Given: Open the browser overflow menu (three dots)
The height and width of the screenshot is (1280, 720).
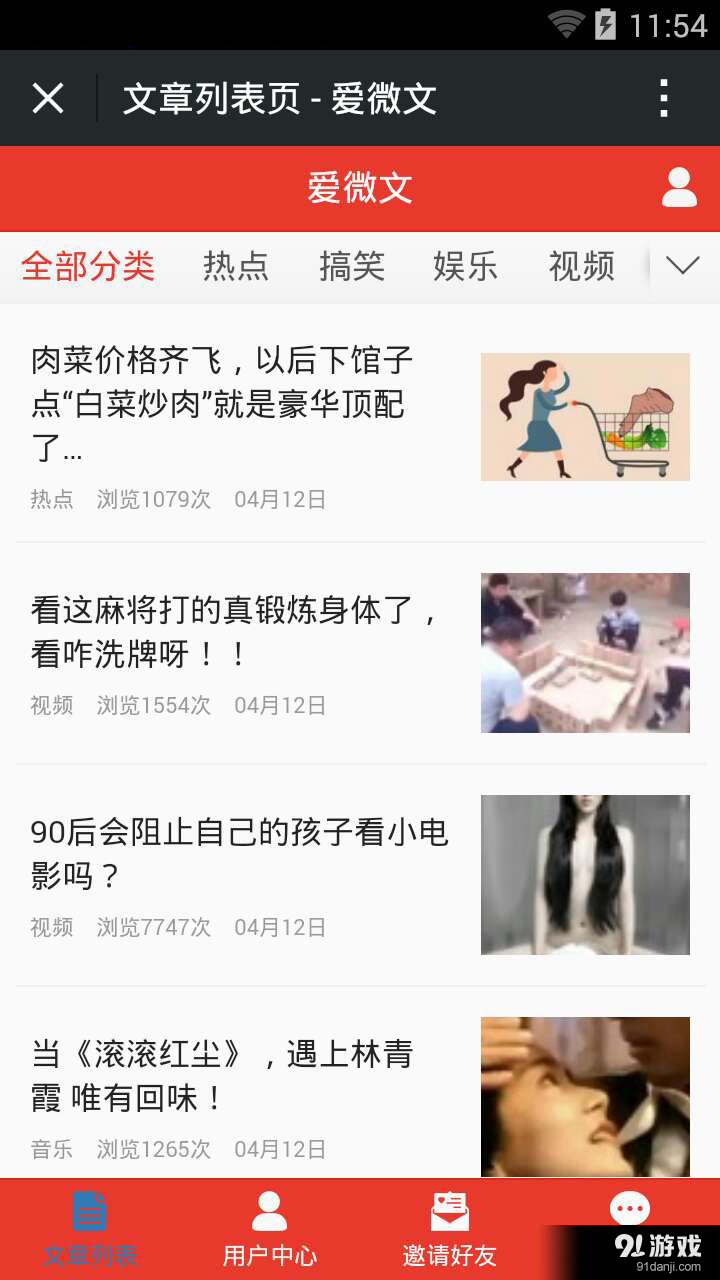Looking at the screenshot, I should [662, 98].
